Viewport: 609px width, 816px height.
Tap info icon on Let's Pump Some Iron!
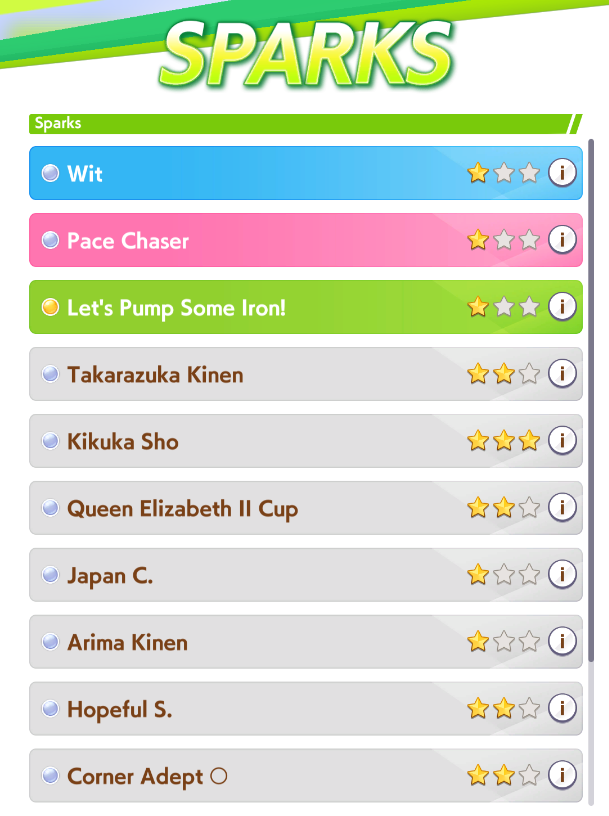click(x=562, y=307)
